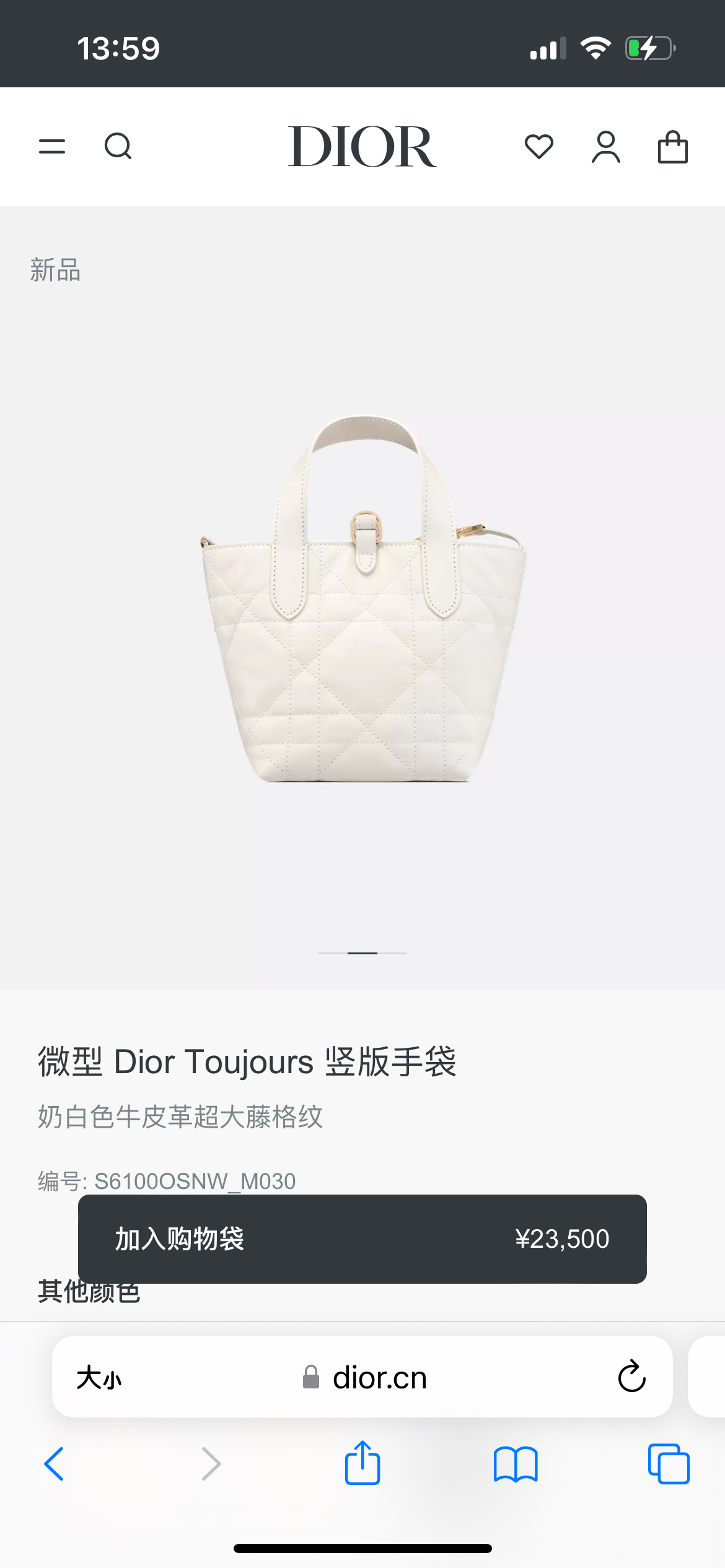Show all open Safari tabs
725x1568 pixels.
coord(668,1464)
